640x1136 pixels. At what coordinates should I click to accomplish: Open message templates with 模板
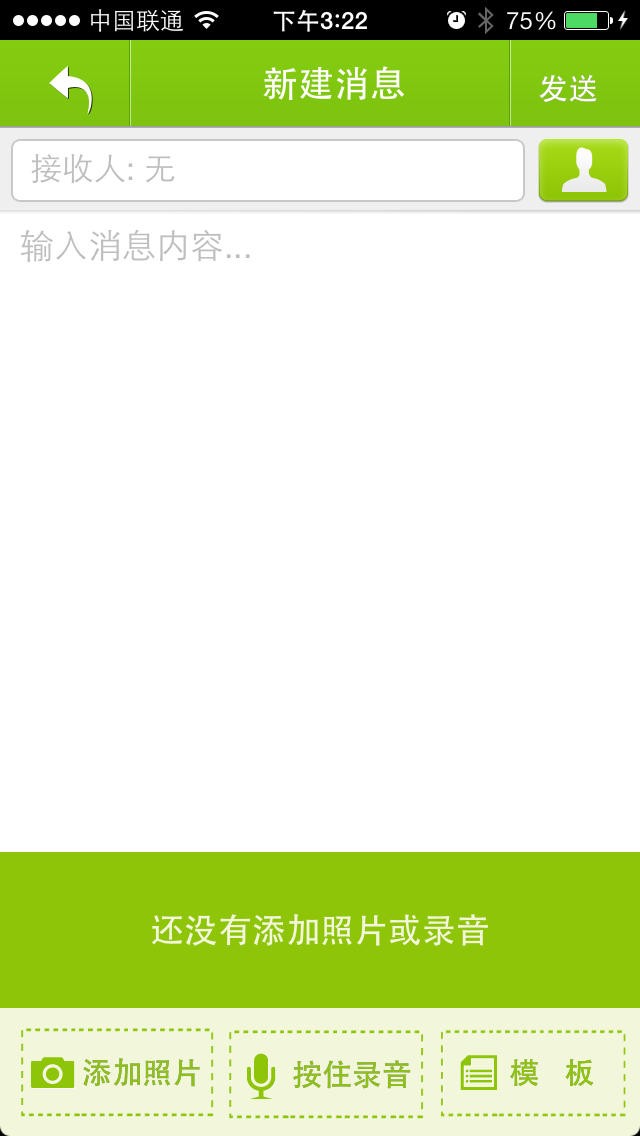[x=533, y=1073]
